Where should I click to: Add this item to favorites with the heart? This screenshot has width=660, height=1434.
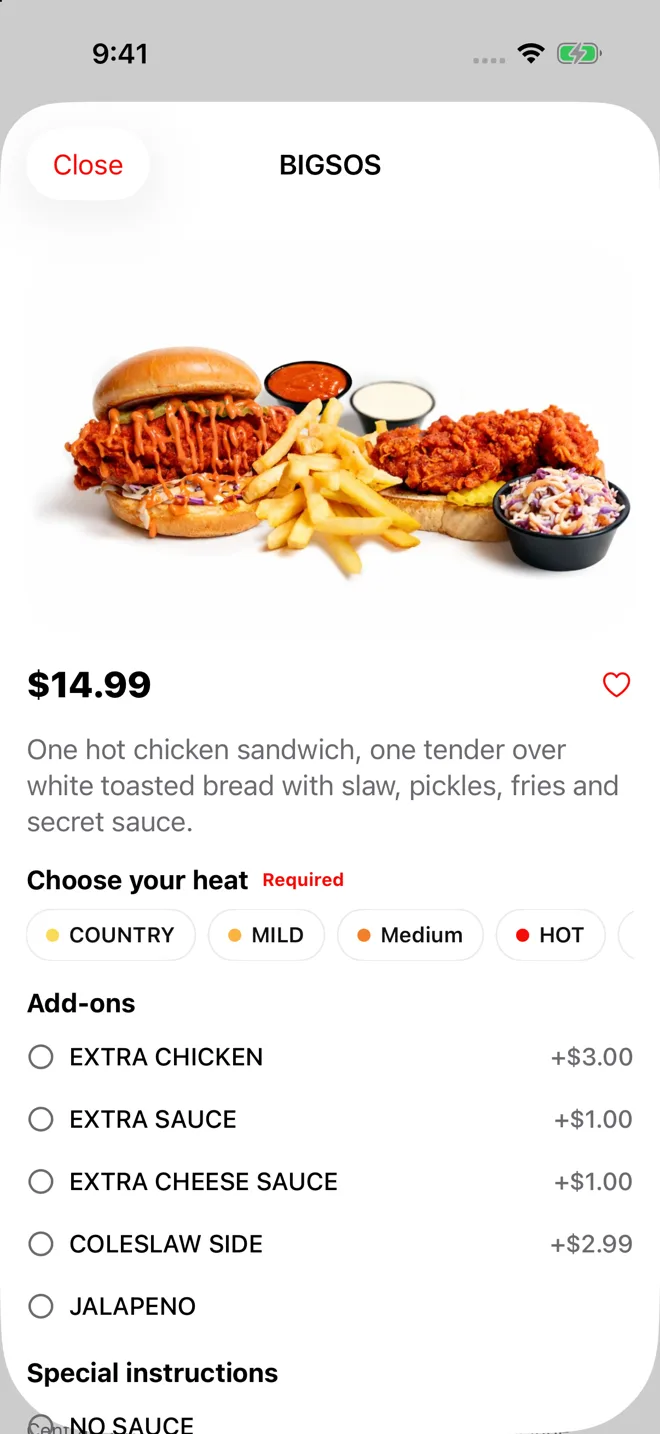[x=616, y=685]
